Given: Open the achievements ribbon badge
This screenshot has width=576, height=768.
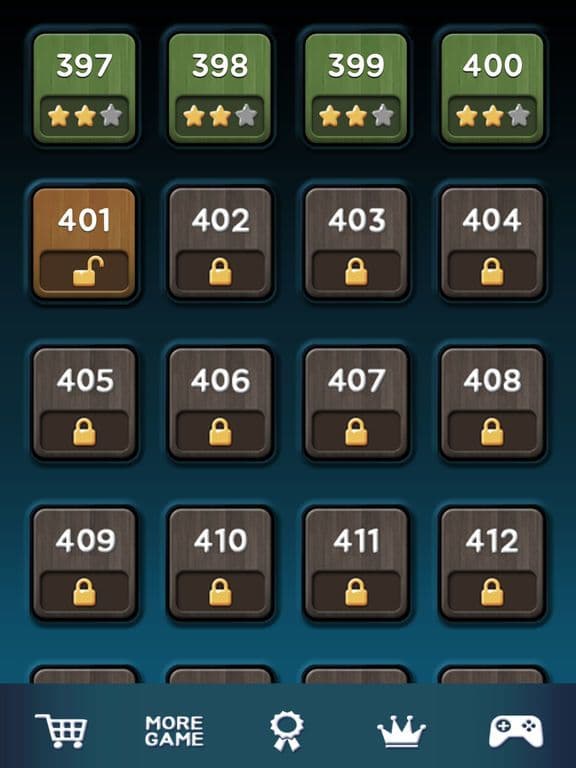Looking at the screenshot, I should 287,730.
